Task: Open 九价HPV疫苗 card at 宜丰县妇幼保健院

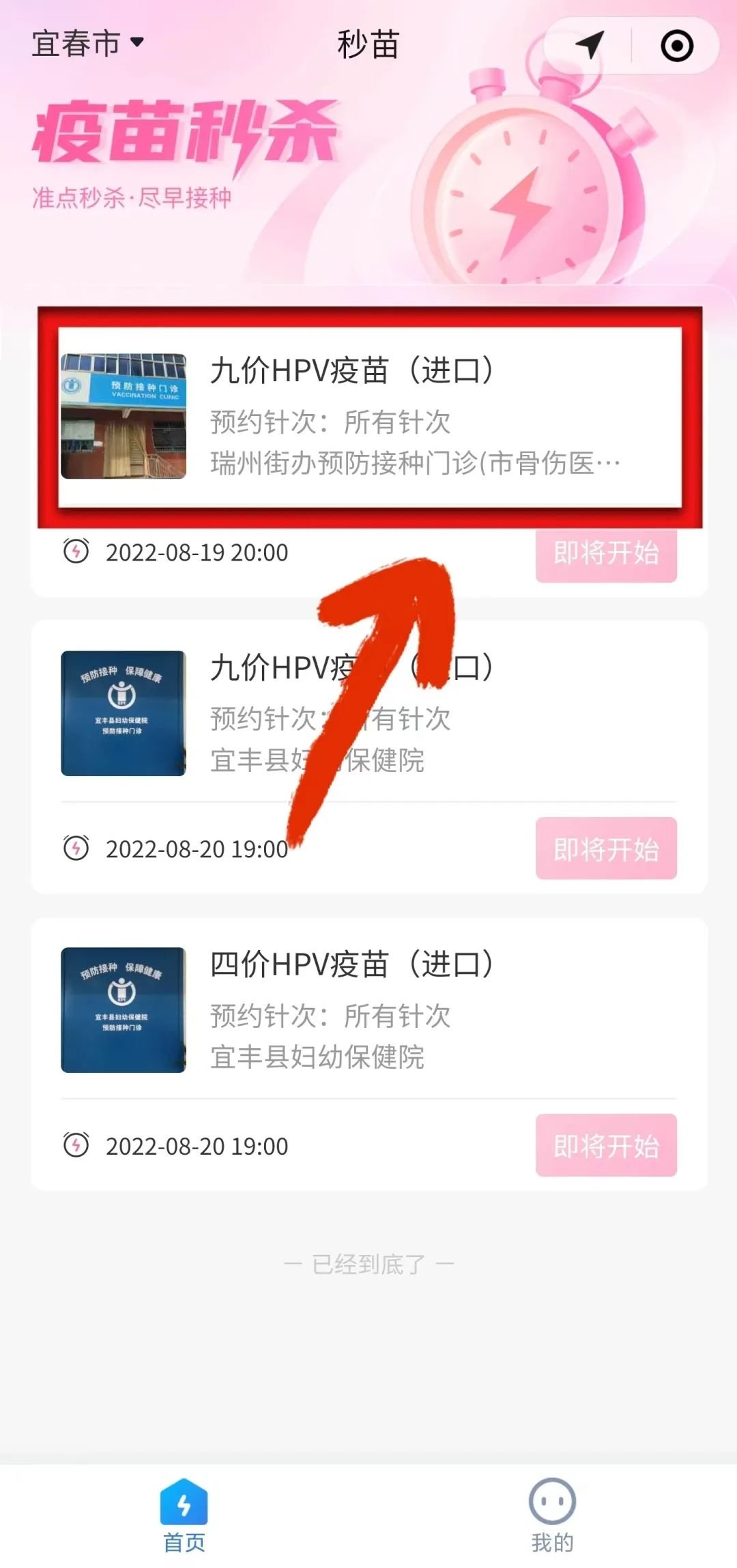Action: click(x=369, y=713)
